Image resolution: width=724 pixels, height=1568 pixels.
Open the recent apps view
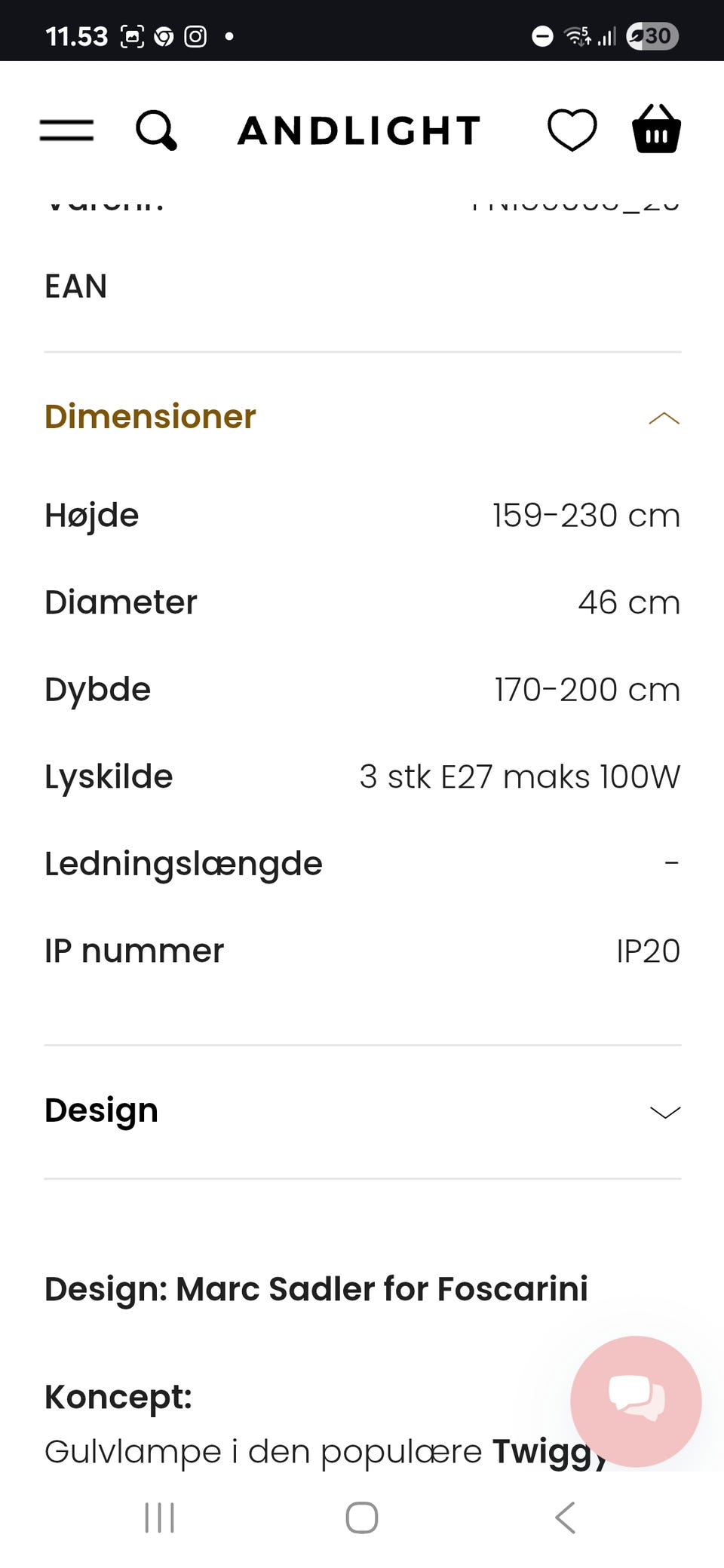tap(159, 1517)
